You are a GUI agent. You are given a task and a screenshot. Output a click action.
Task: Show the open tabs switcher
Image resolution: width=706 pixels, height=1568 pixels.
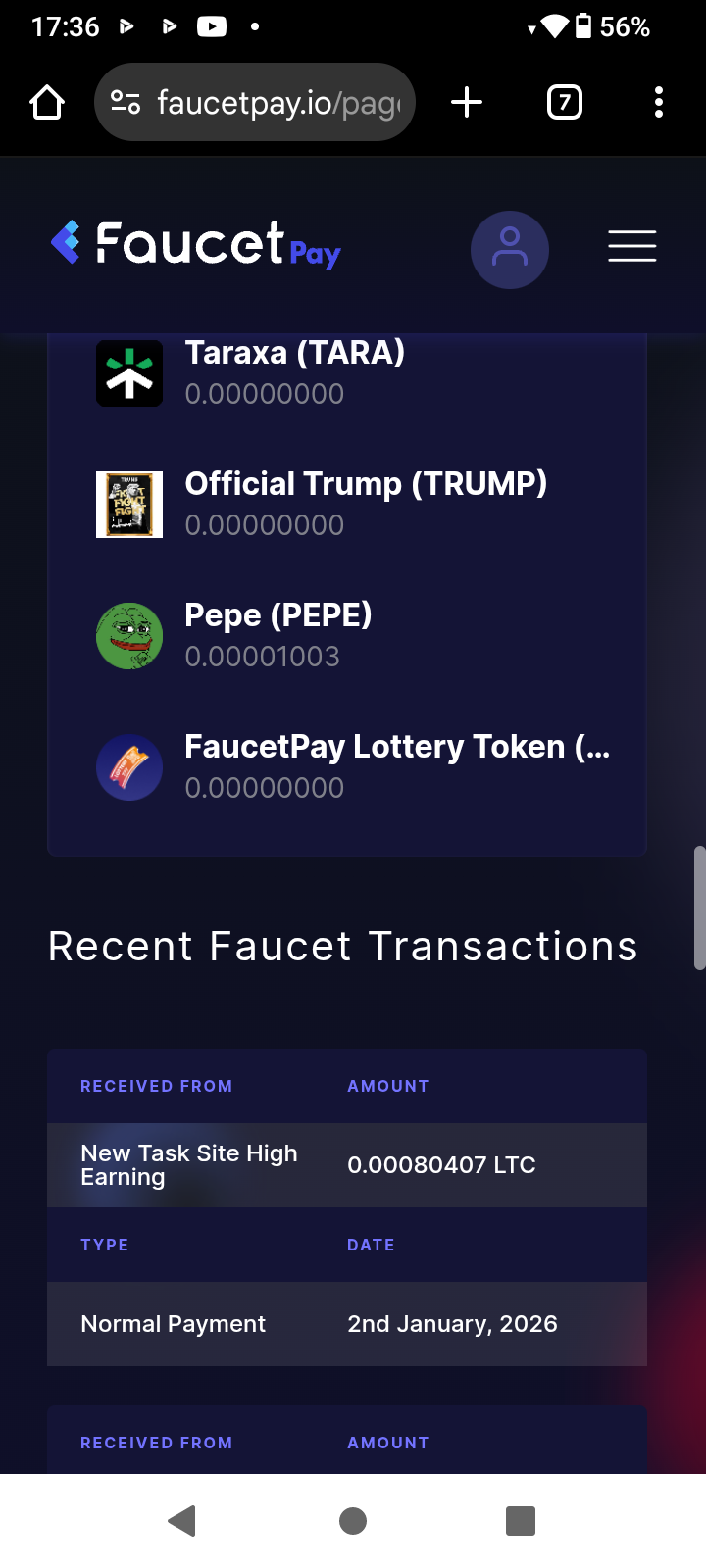(564, 102)
